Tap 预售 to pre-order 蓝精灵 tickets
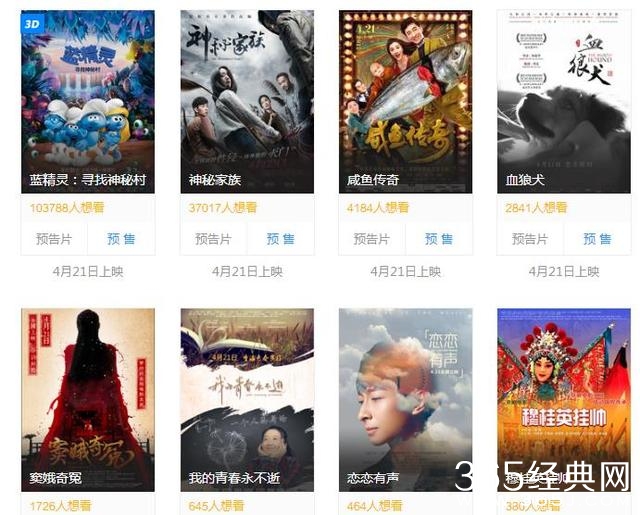 pos(121,239)
